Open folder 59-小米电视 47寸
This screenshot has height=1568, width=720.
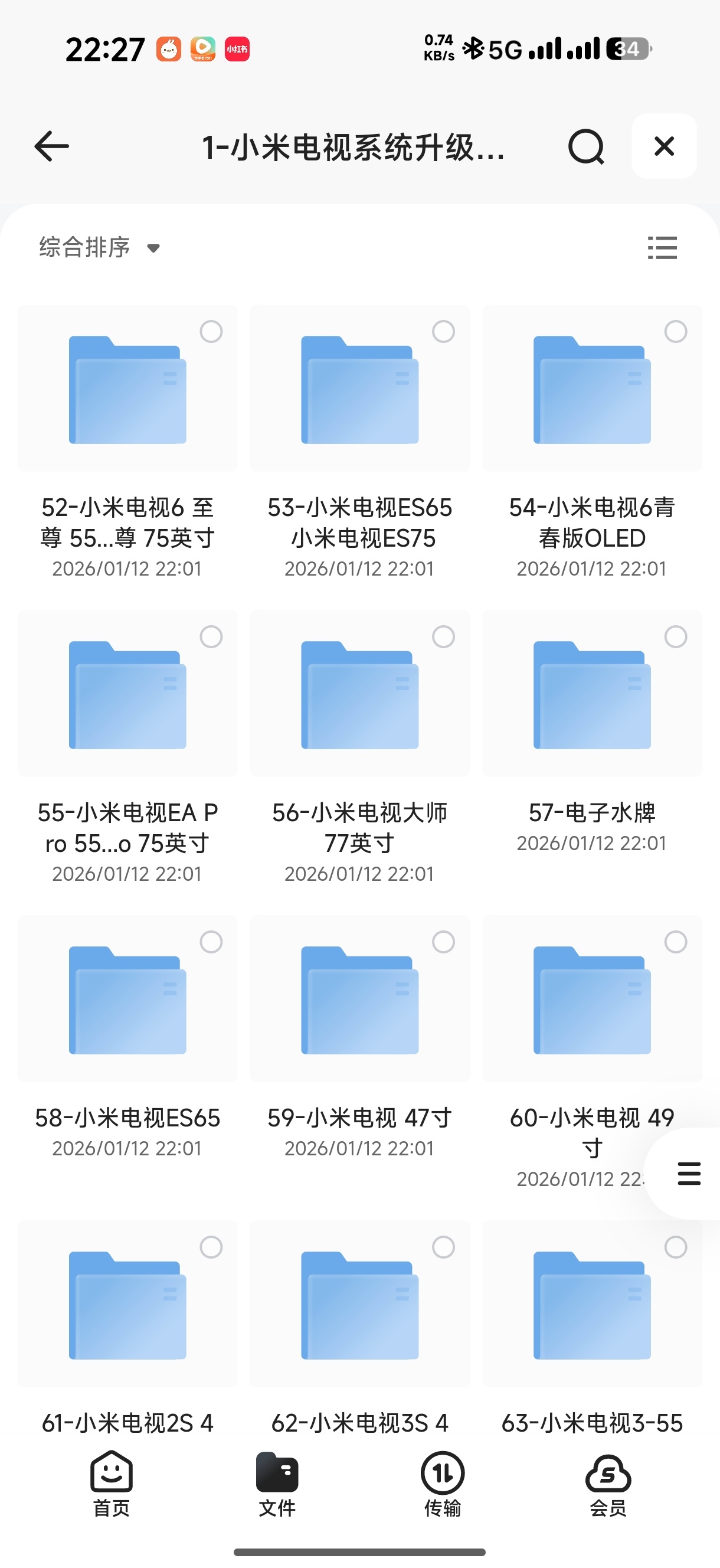pos(359,1000)
